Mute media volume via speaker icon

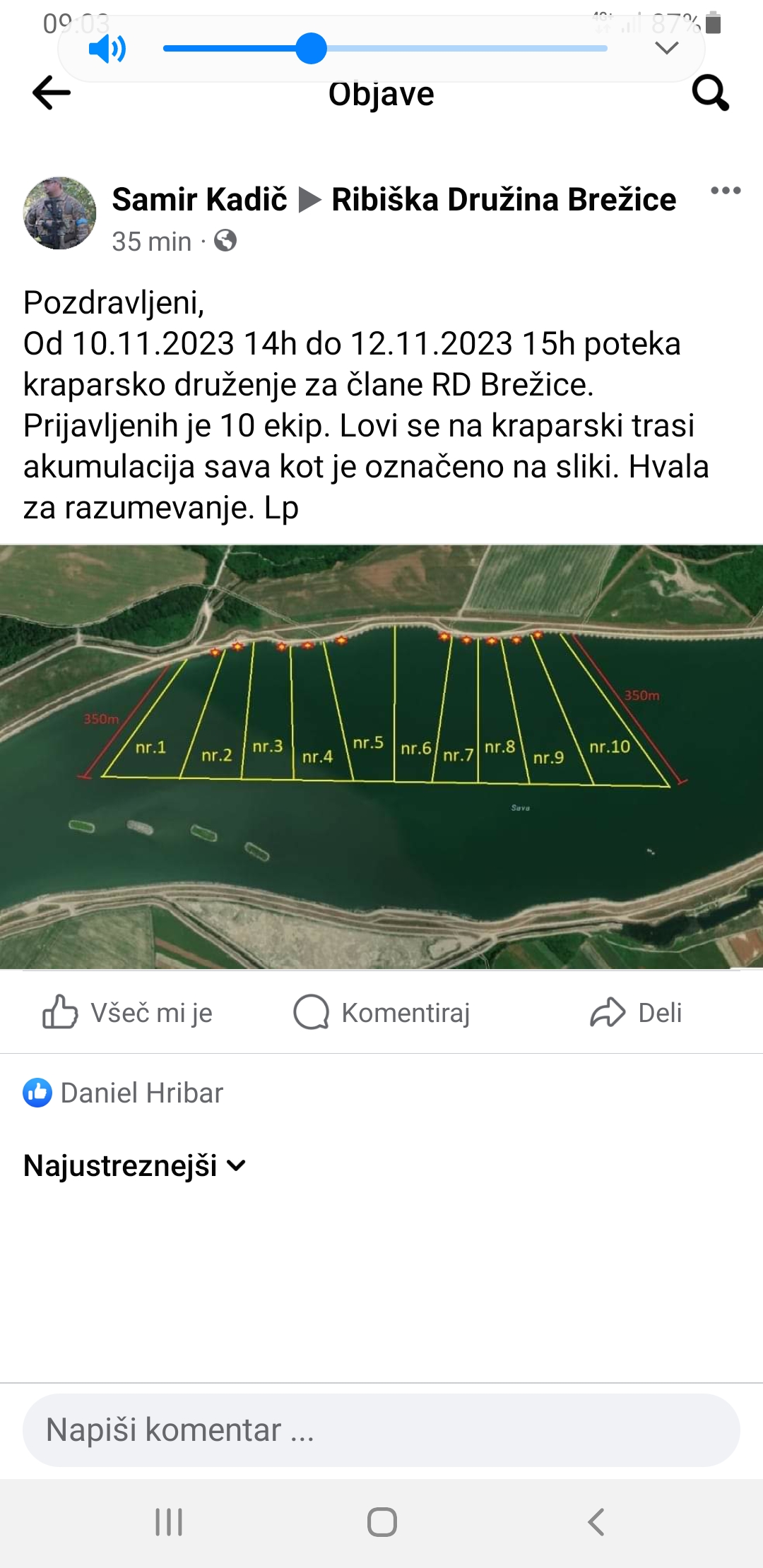pos(107,49)
